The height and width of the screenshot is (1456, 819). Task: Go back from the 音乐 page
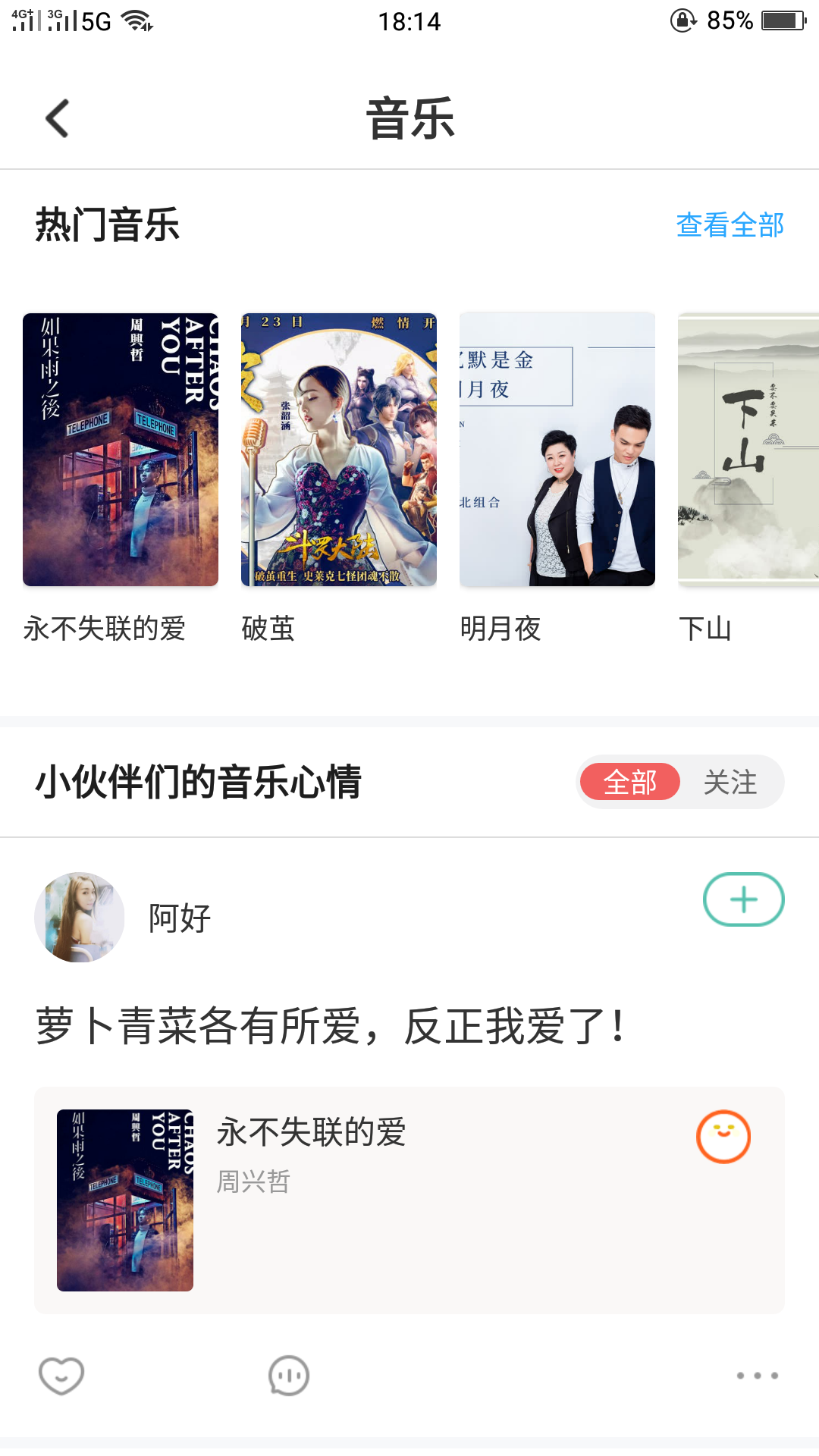point(58,118)
